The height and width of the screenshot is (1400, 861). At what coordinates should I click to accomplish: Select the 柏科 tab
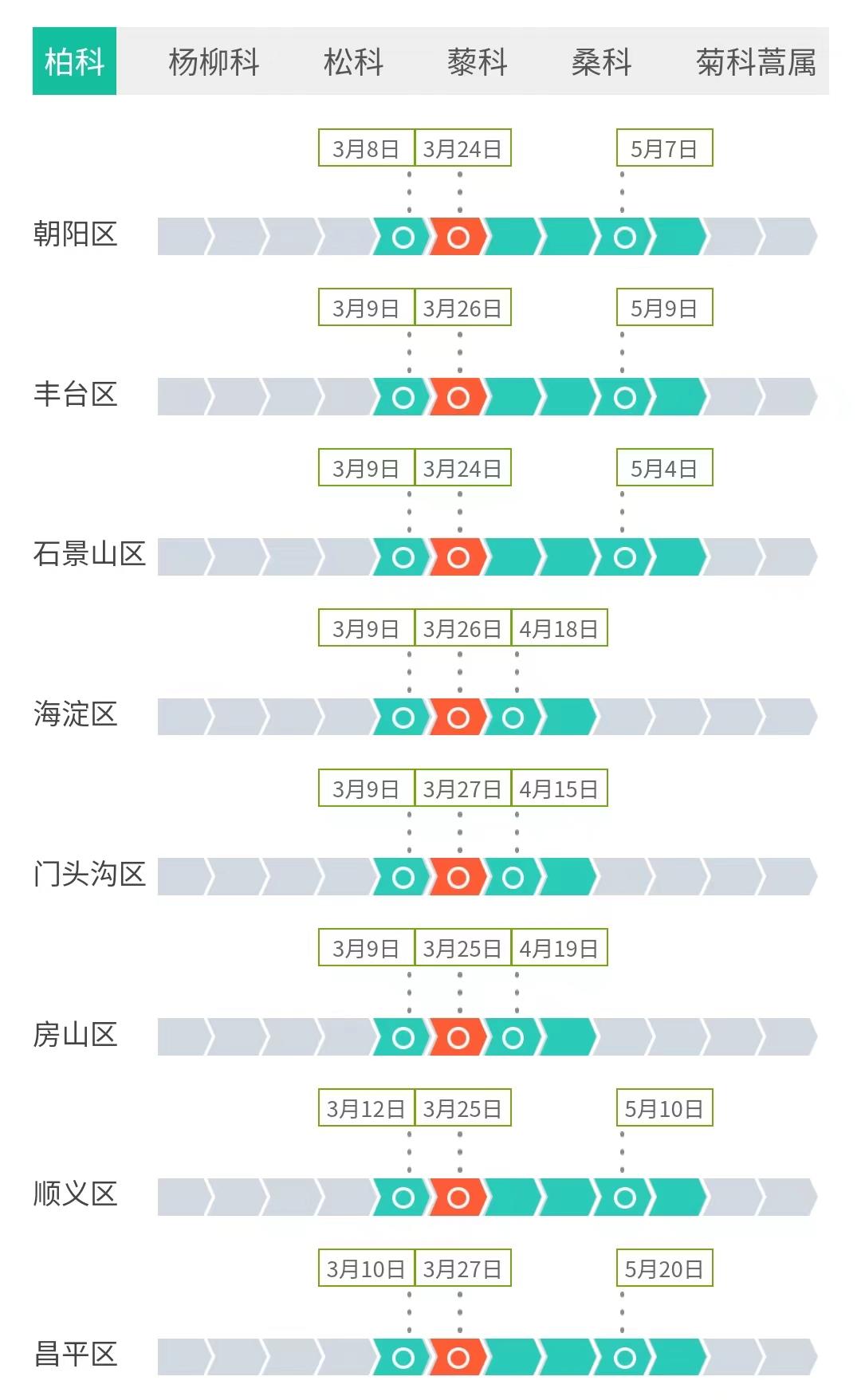74,61
